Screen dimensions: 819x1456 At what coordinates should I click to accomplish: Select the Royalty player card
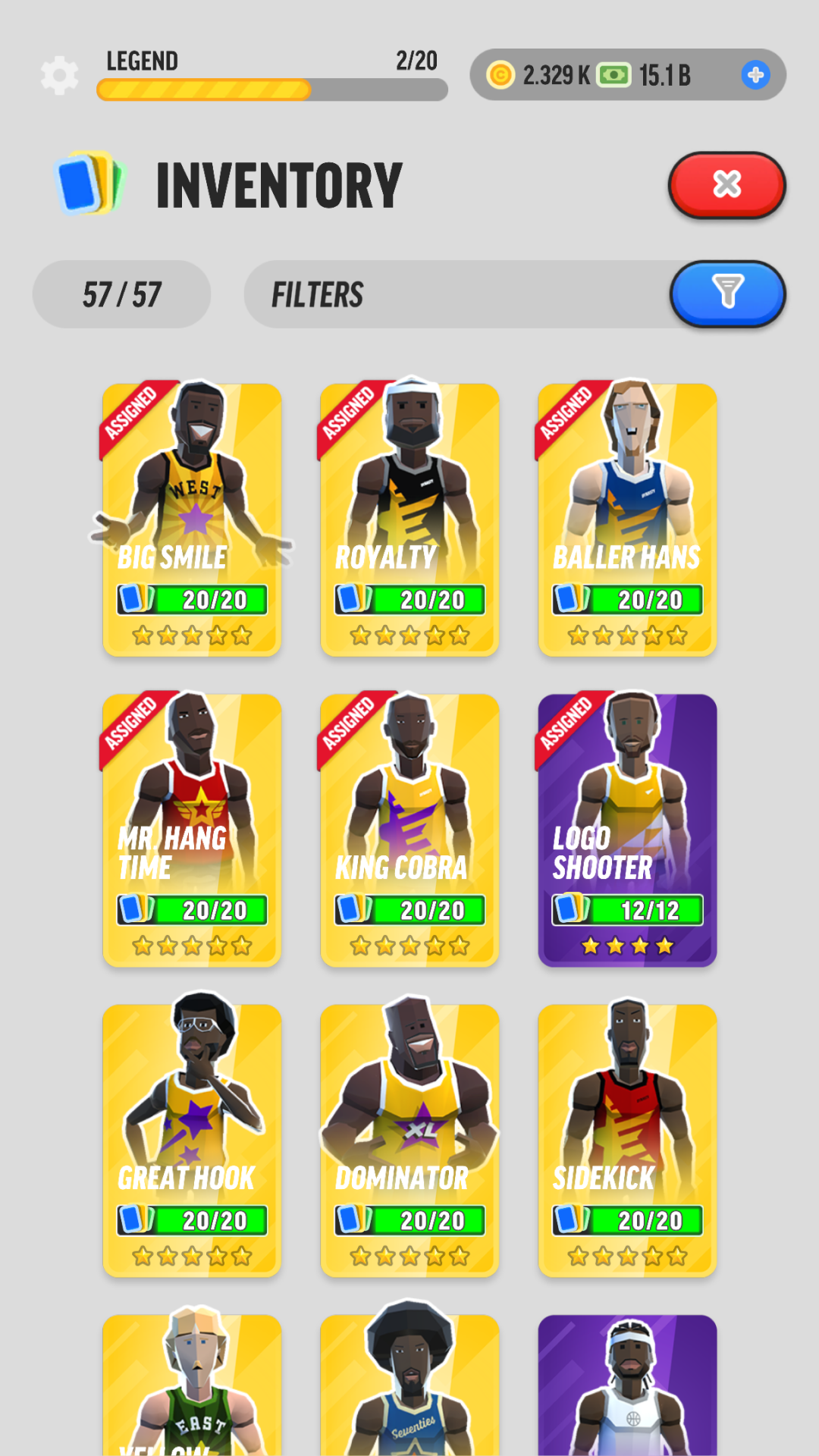(409, 520)
